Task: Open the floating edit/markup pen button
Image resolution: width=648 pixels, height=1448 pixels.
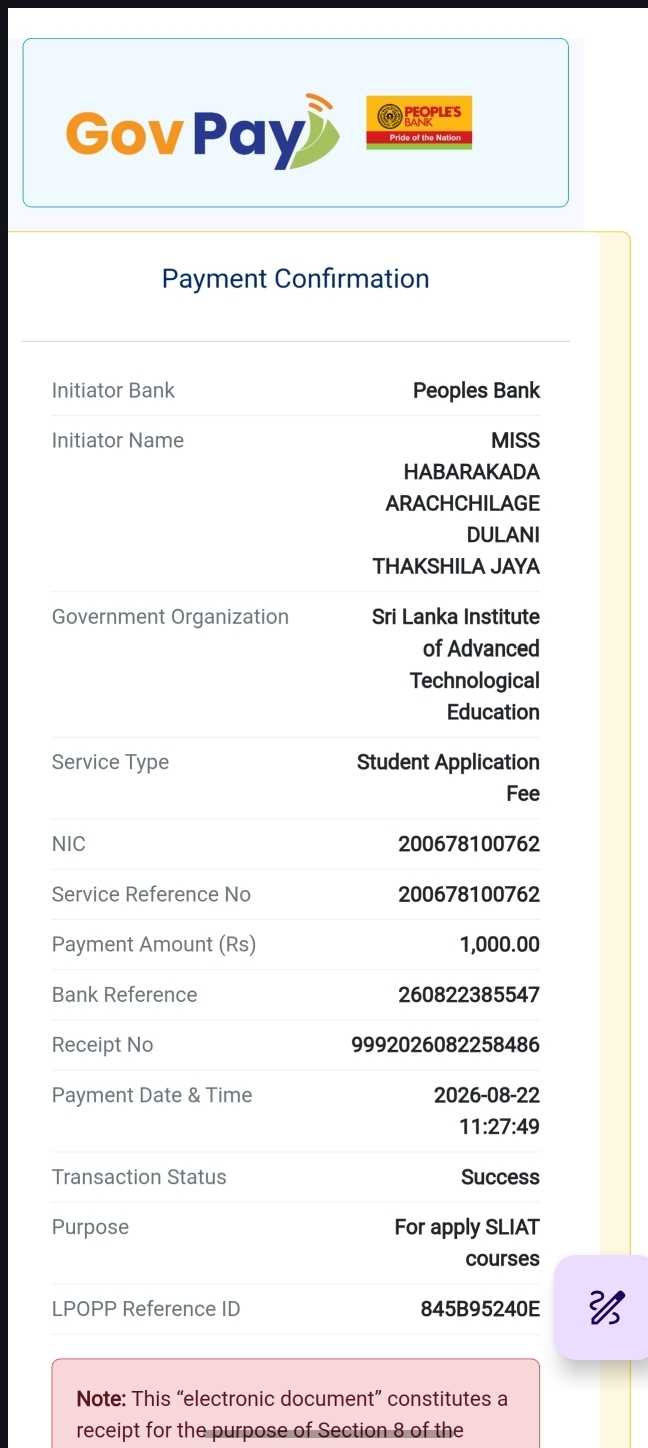Action: (x=603, y=1307)
